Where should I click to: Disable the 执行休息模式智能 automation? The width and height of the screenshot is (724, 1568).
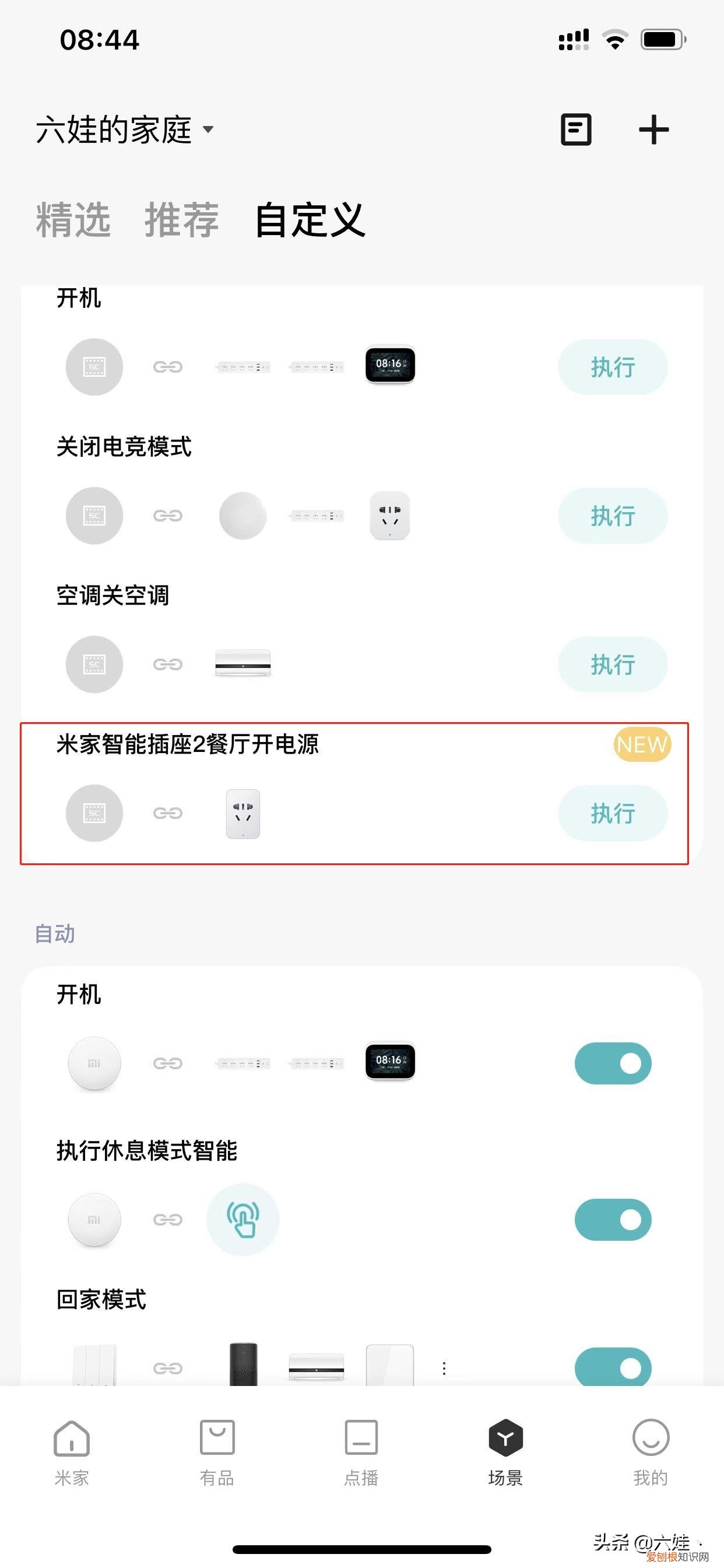coord(612,1219)
